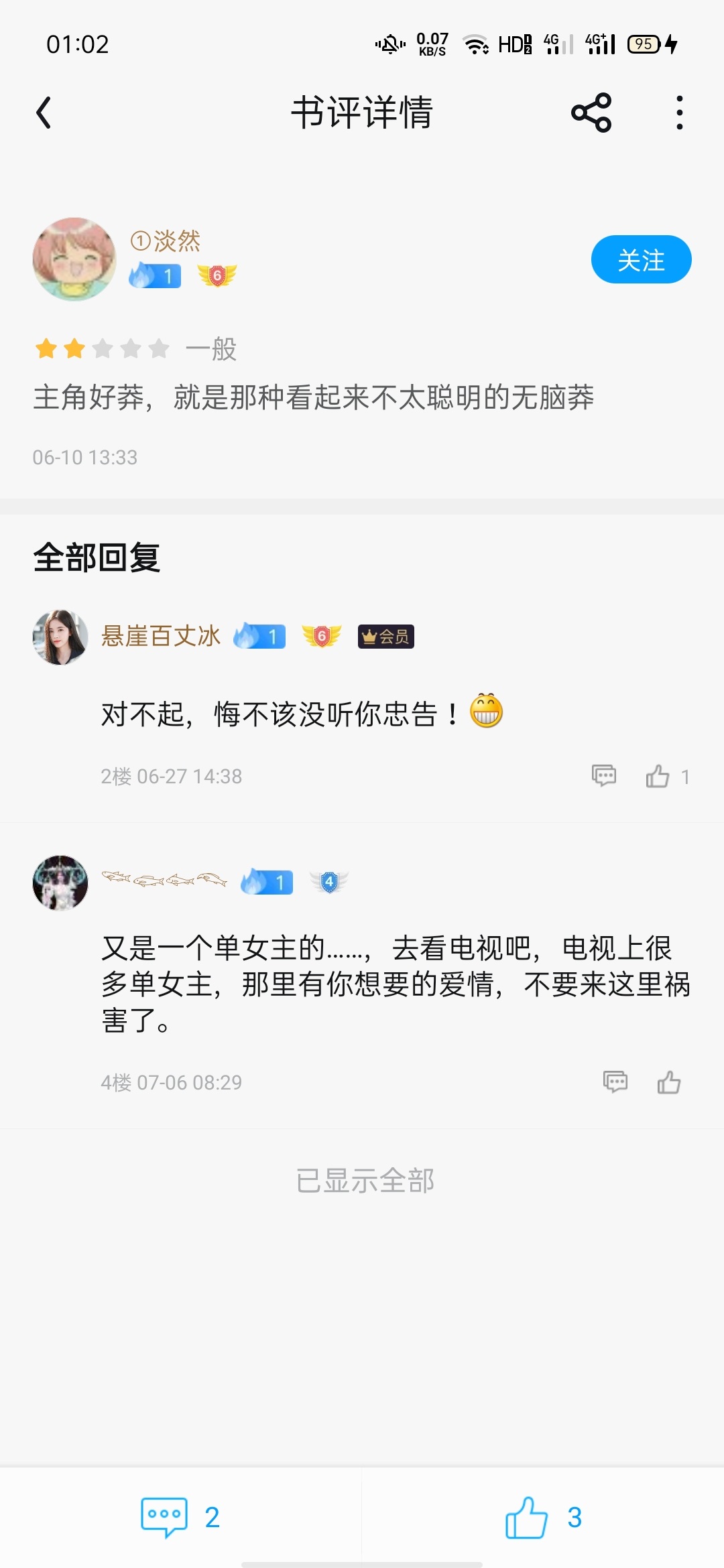This screenshot has height=1568, width=724.
Task: Open the 4楼 commenter's avatar
Action: pos(60,883)
